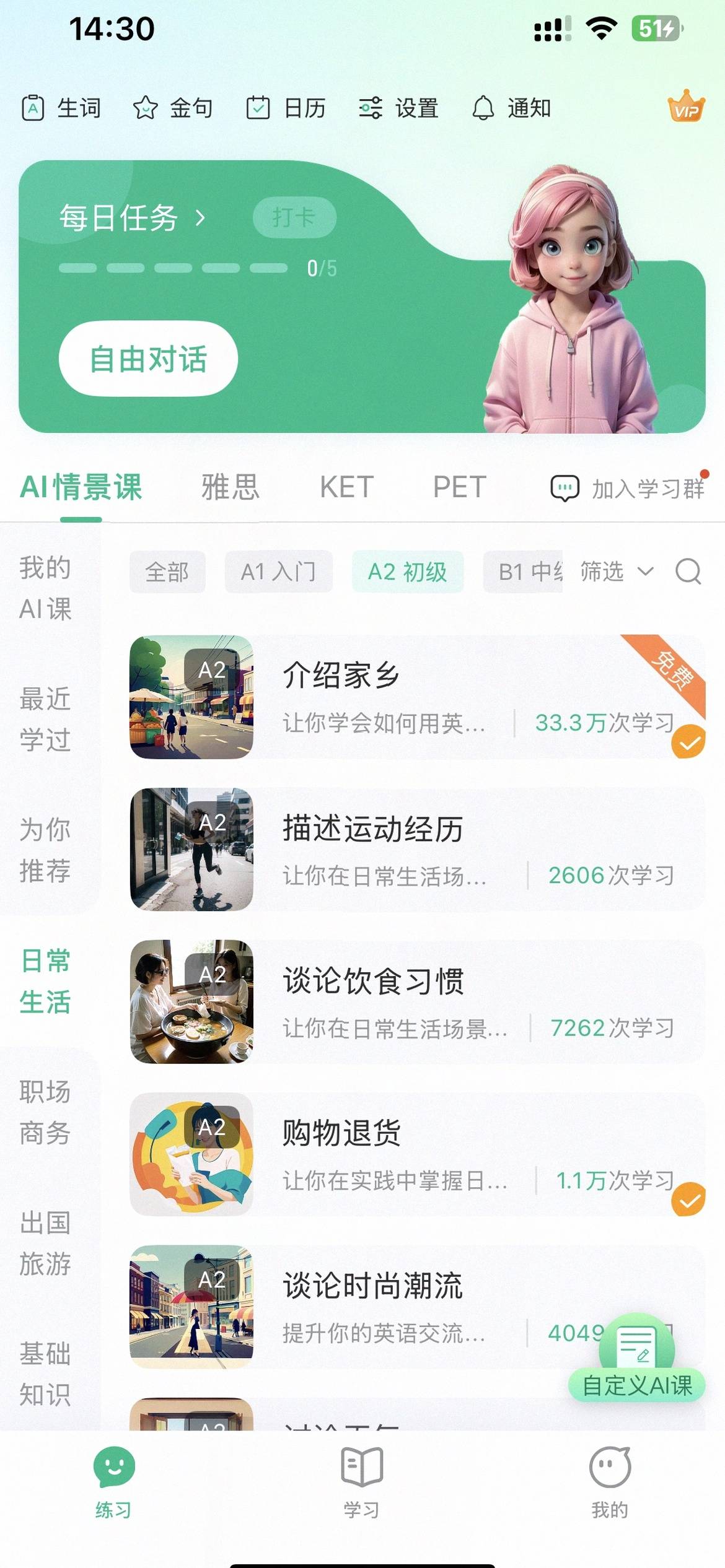The image size is (725, 1568).
Task: Open 生词 vocabulary list
Action: click(61, 108)
